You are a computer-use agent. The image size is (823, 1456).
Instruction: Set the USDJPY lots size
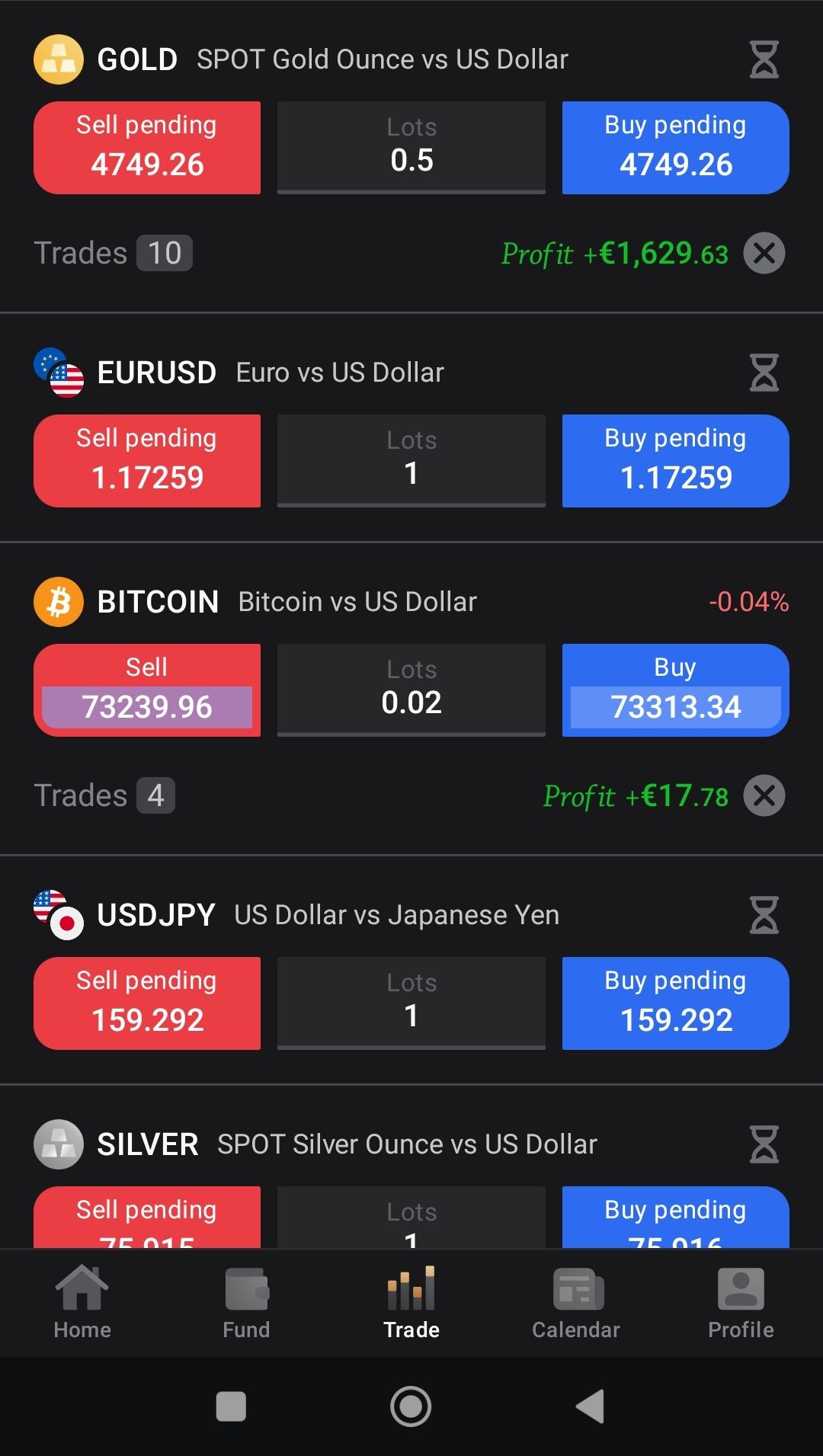tap(411, 1003)
